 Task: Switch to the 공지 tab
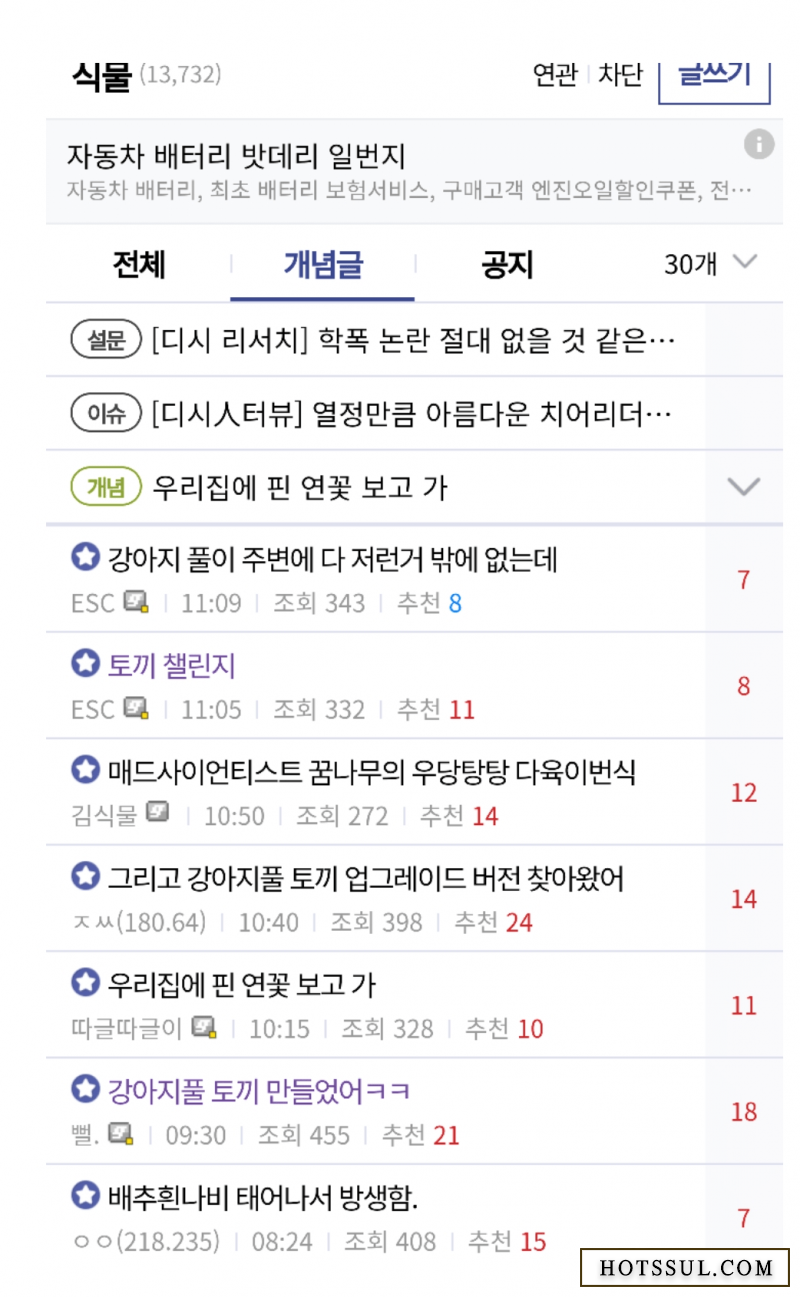tap(507, 265)
